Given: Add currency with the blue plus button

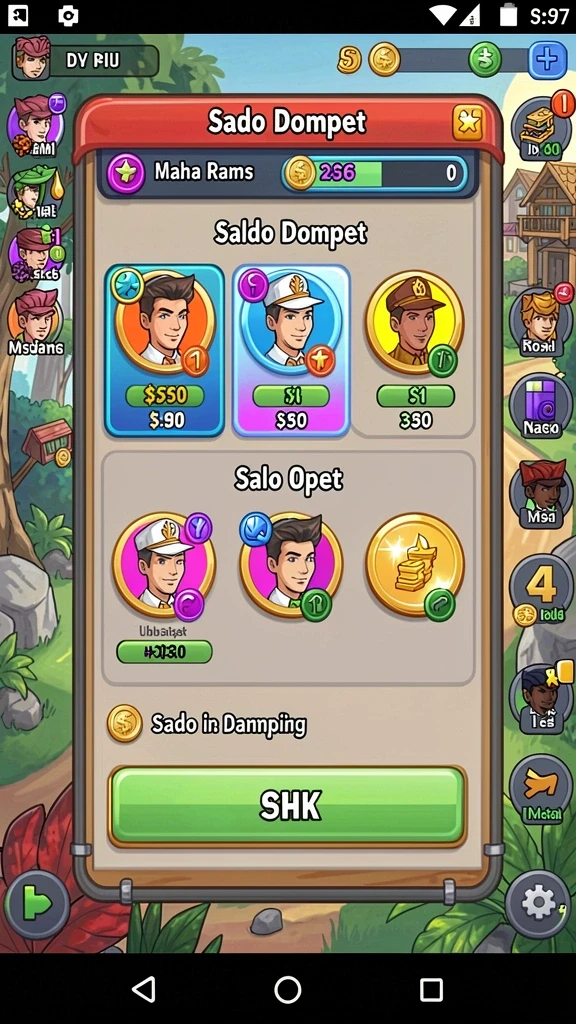Looking at the screenshot, I should point(547,60).
